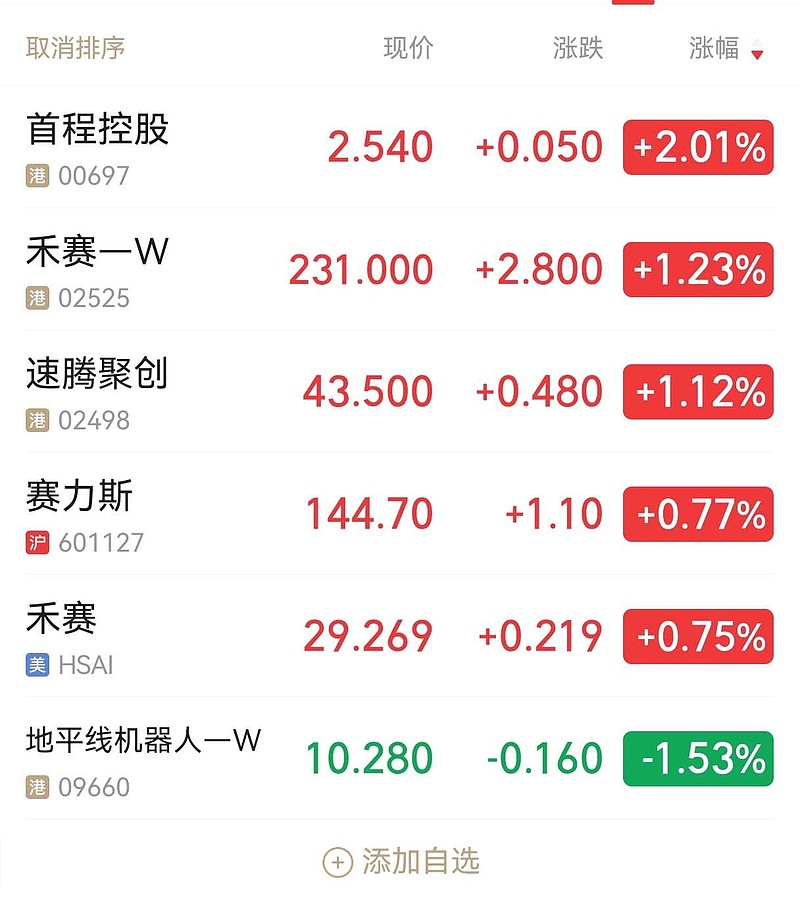Tap 取消排序 to cancel sorting
The image size is (800, 914).
click(x=75, y=48)
